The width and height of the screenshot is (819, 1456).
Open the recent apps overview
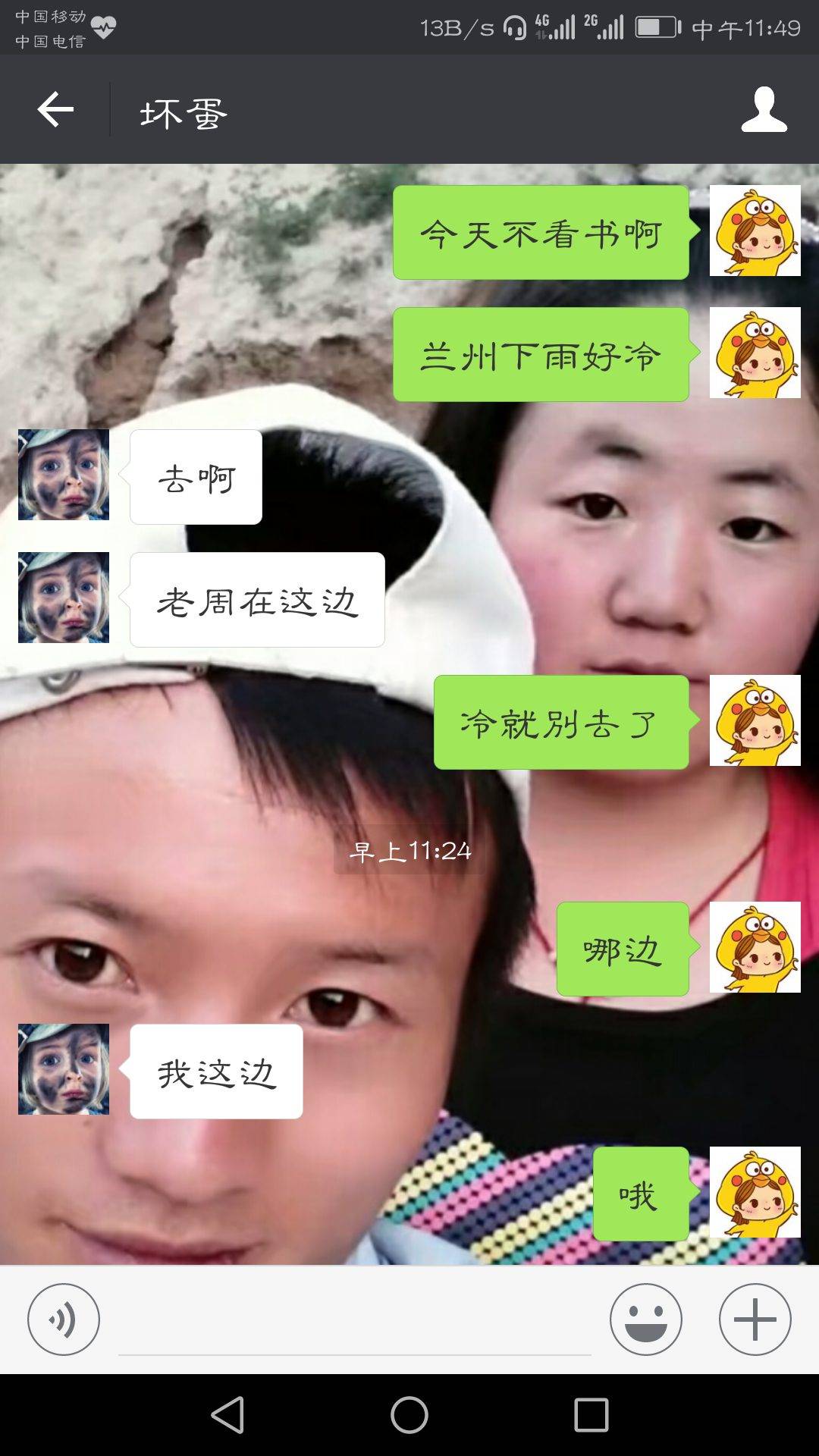pyautogui.click(x=591, y=1415)
